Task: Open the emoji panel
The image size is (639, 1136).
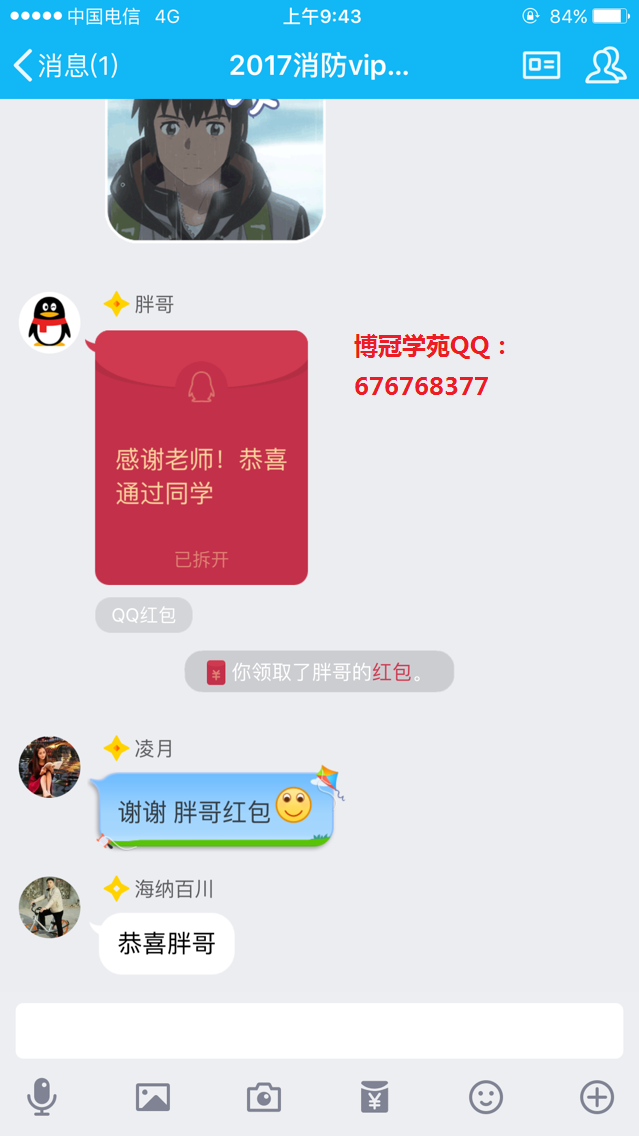Action: pyautogui.click(x=486, y=1097)
